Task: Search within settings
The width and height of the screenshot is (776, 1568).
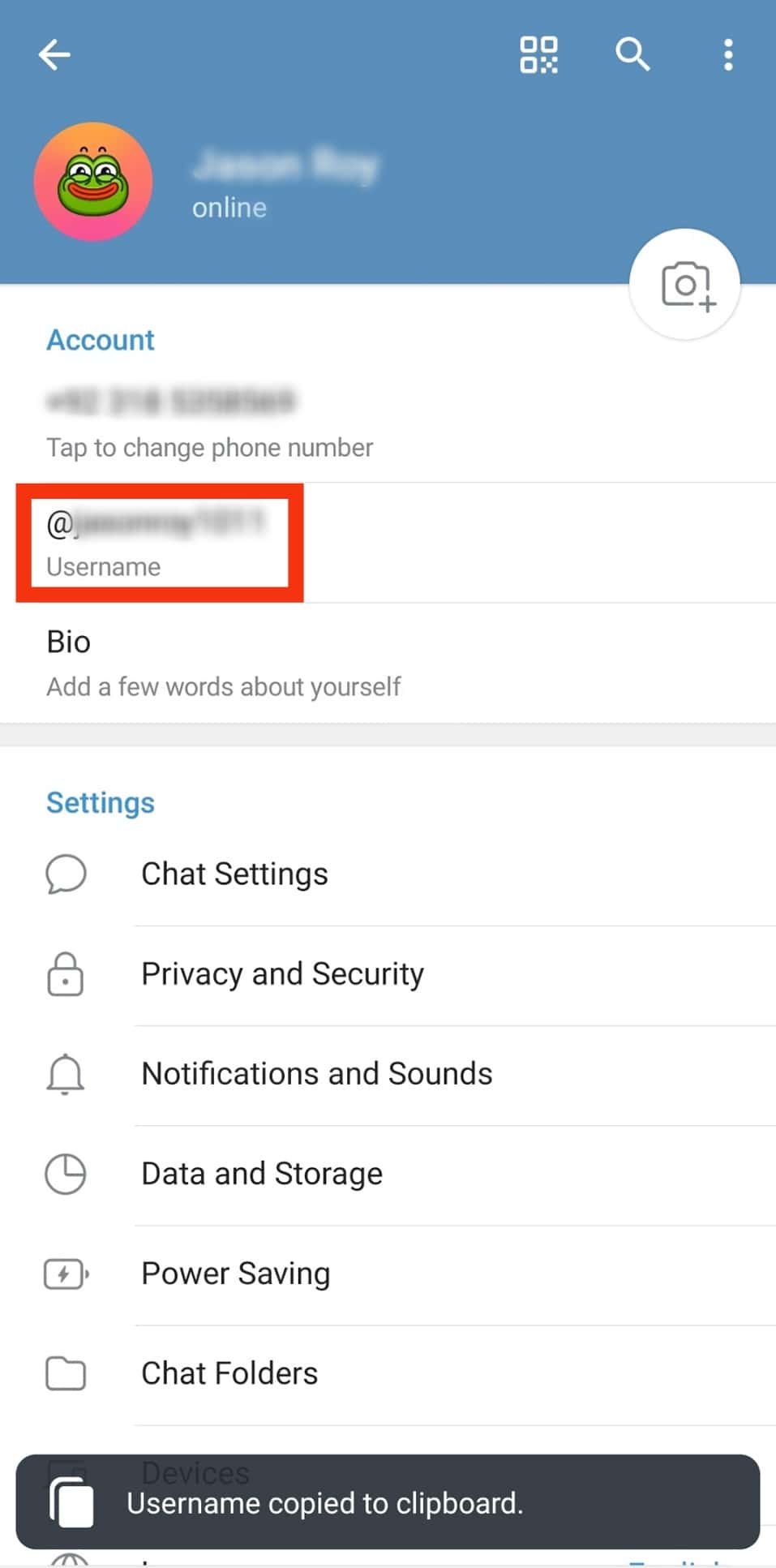Action: 632,55
